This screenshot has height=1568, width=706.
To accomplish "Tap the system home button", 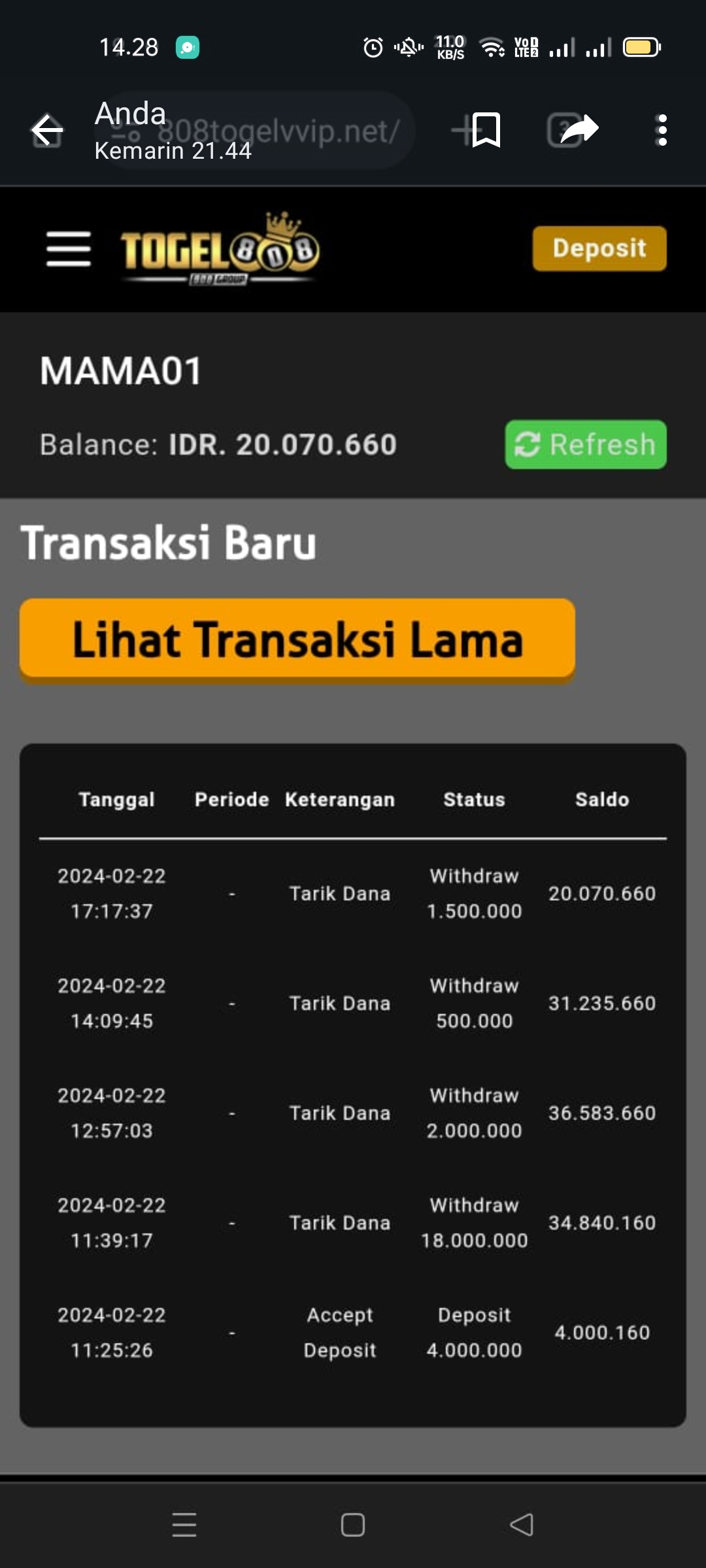I will (352, 1525).
